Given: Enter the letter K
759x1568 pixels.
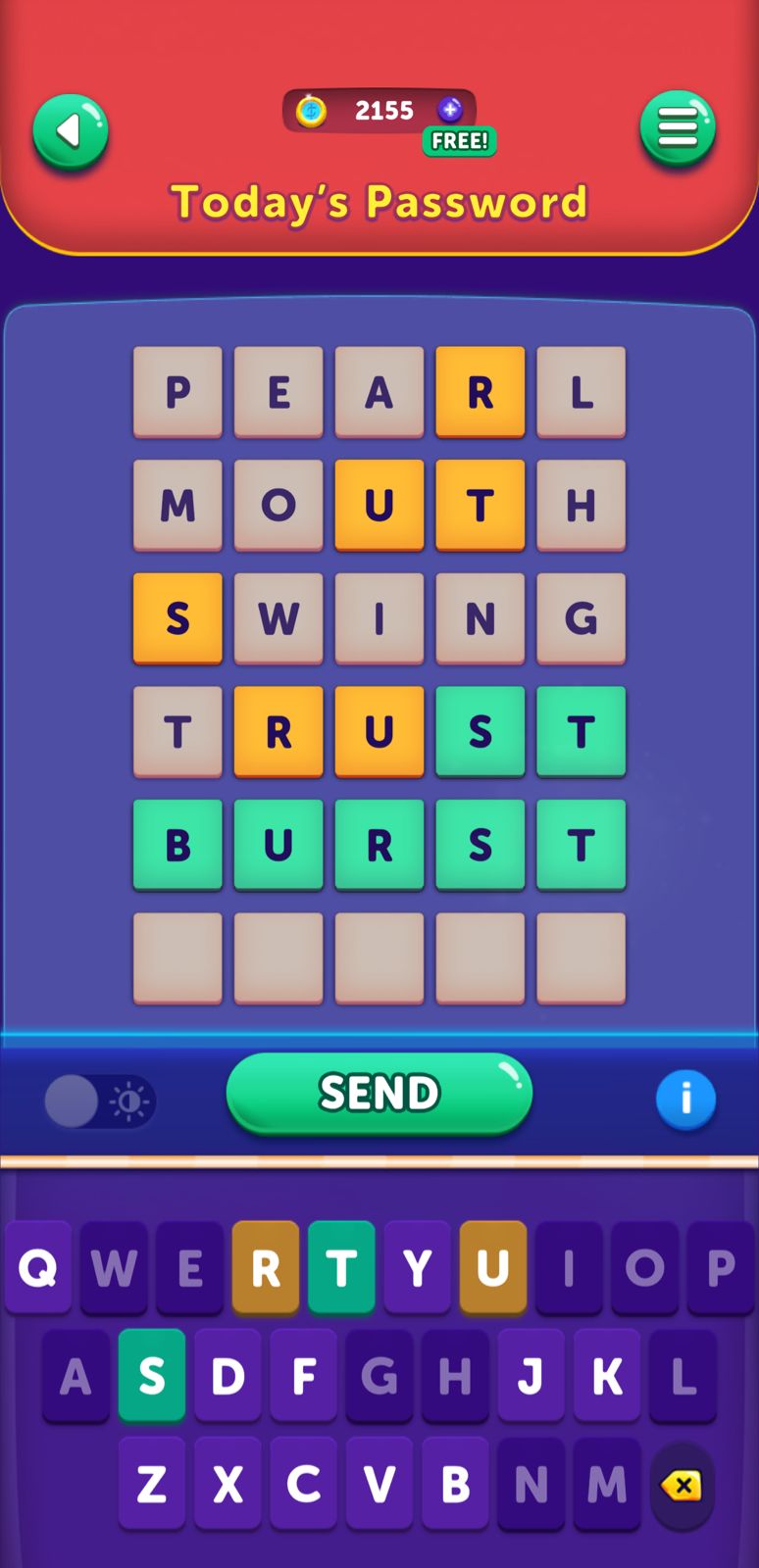Looking at the screenshot, I should 606,1376.
